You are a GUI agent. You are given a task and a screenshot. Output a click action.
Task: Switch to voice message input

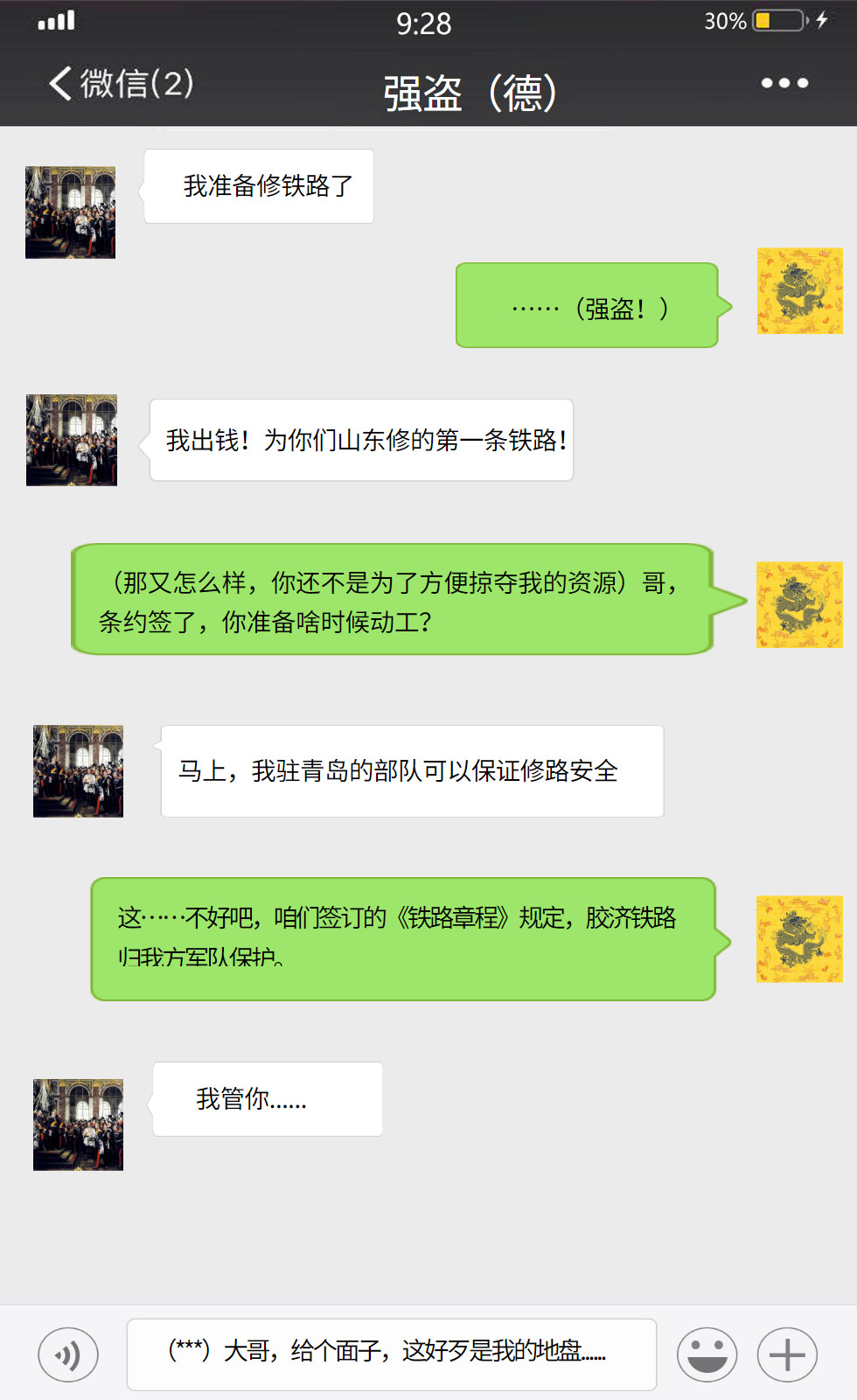pos(68,1355)
